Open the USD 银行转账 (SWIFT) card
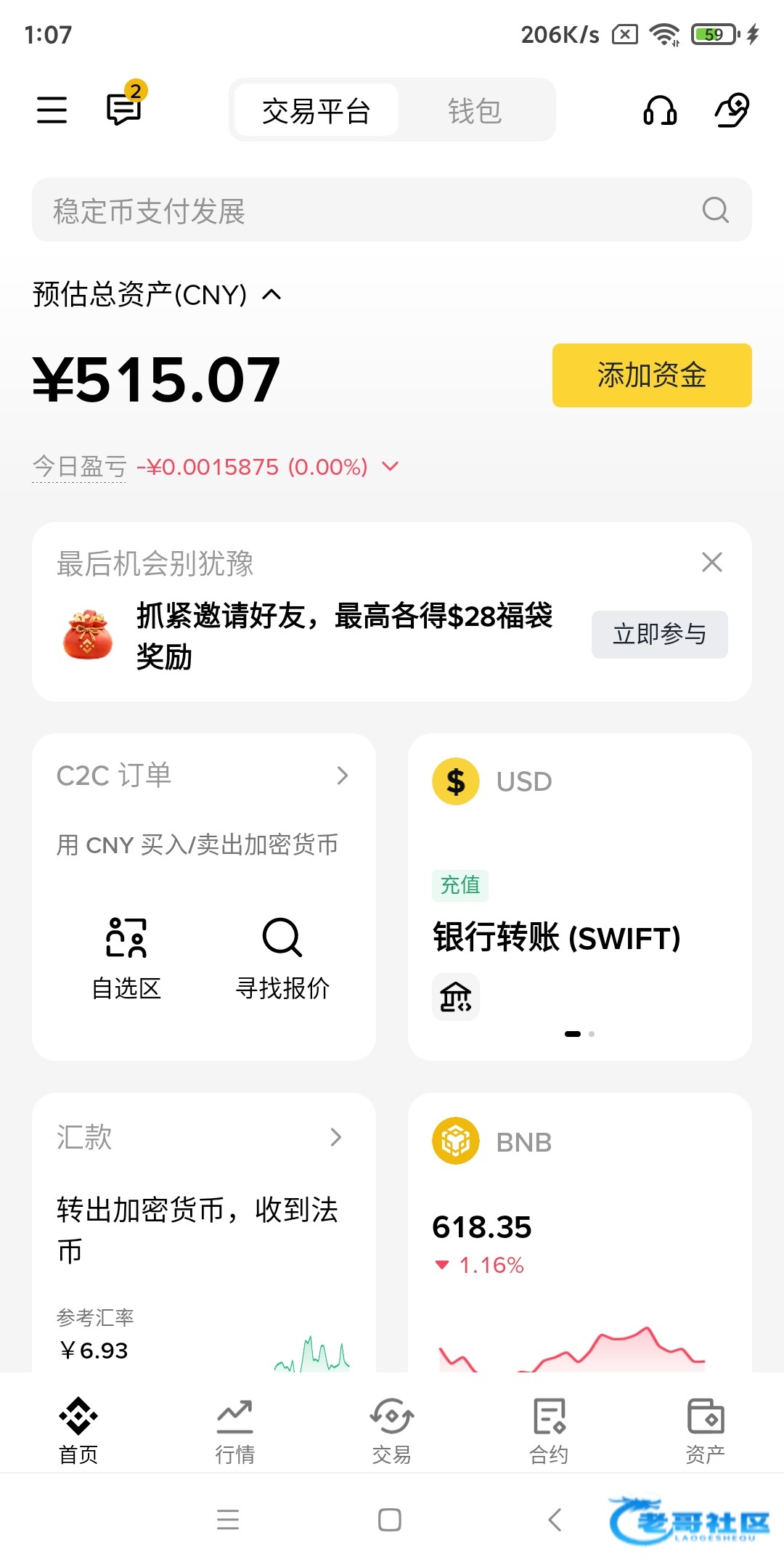The width and height of the screenshot is (784, 1567). click(579, 896)
